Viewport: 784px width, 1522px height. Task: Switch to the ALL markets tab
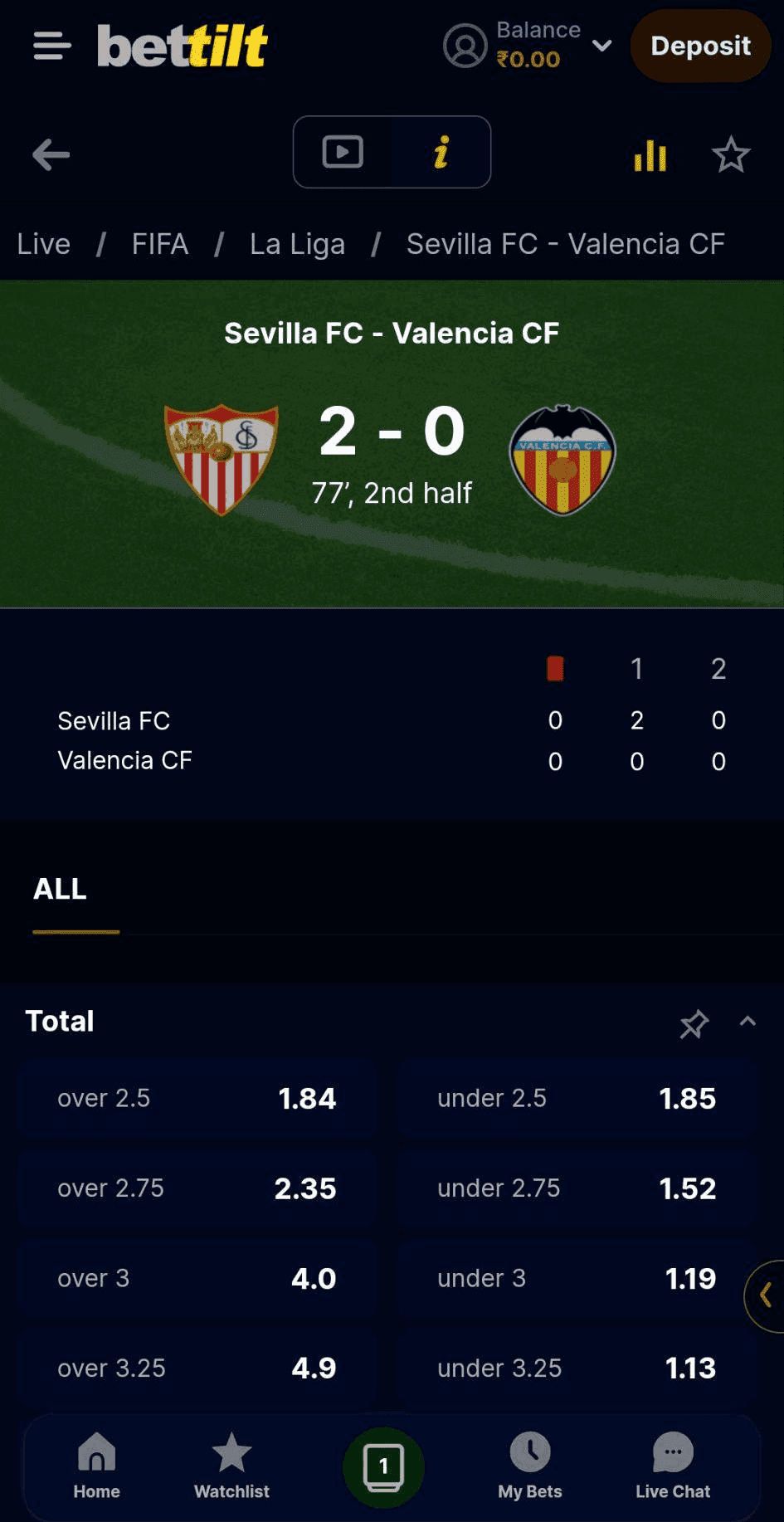tap(59, 888)
